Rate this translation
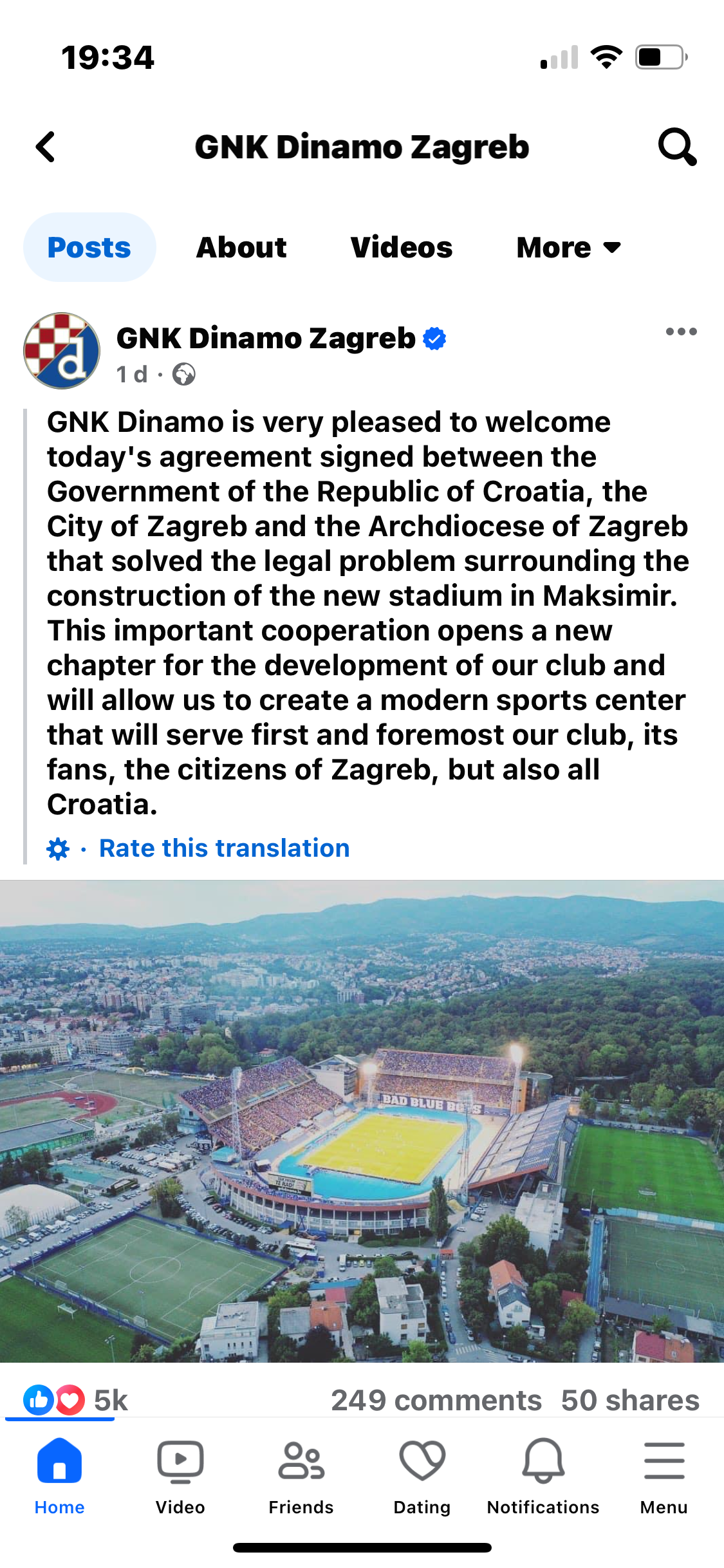This screenshot has width=724, height=1568. [224, 848]
